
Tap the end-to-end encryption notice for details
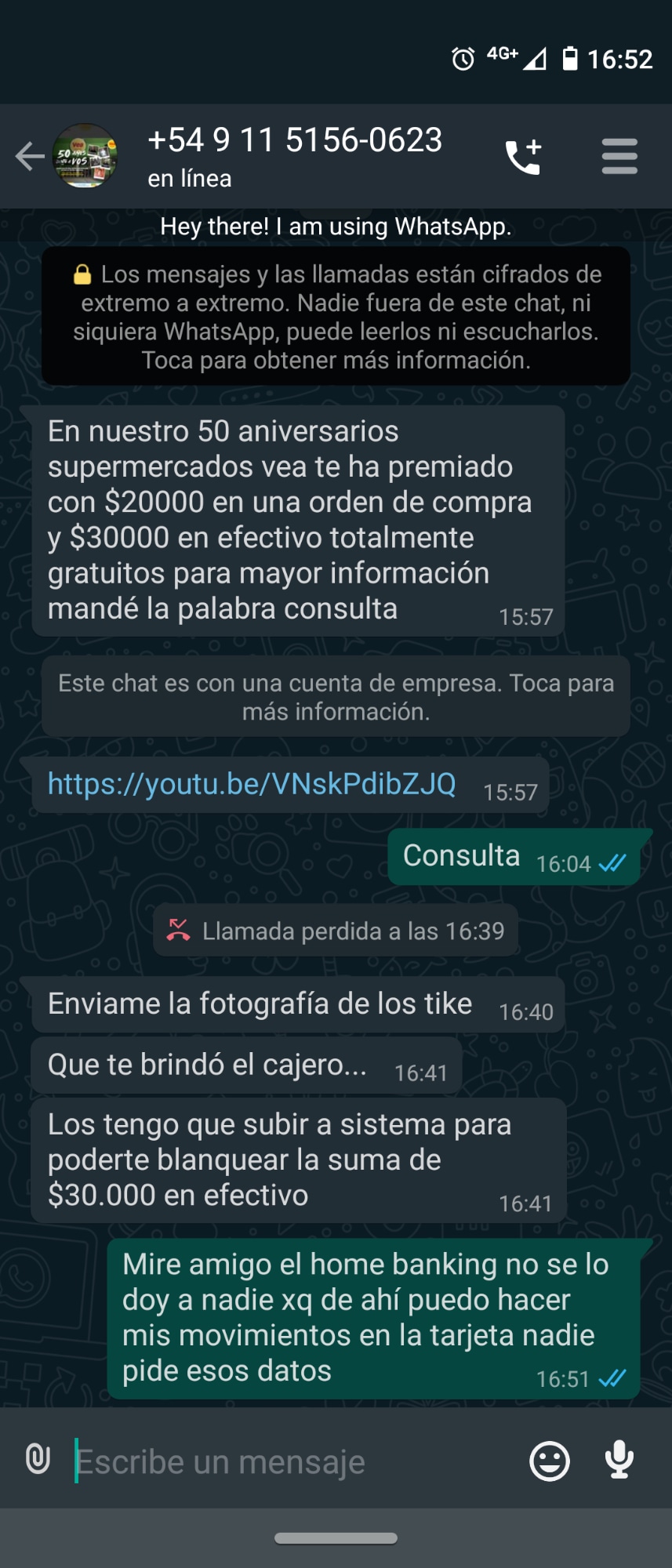click(336, 317)
